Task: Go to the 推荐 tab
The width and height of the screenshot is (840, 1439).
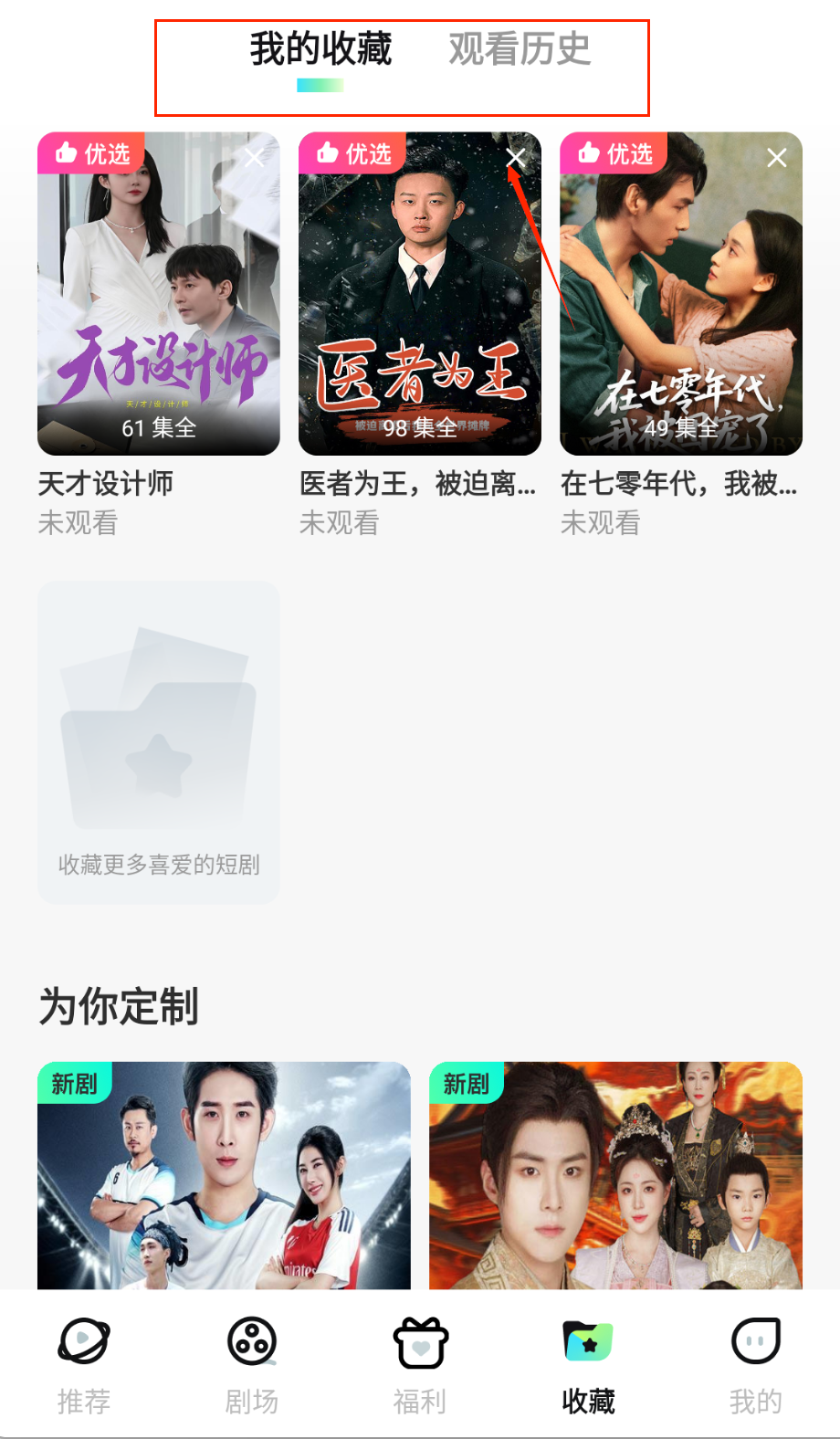Action: [x=84, y=1364]
